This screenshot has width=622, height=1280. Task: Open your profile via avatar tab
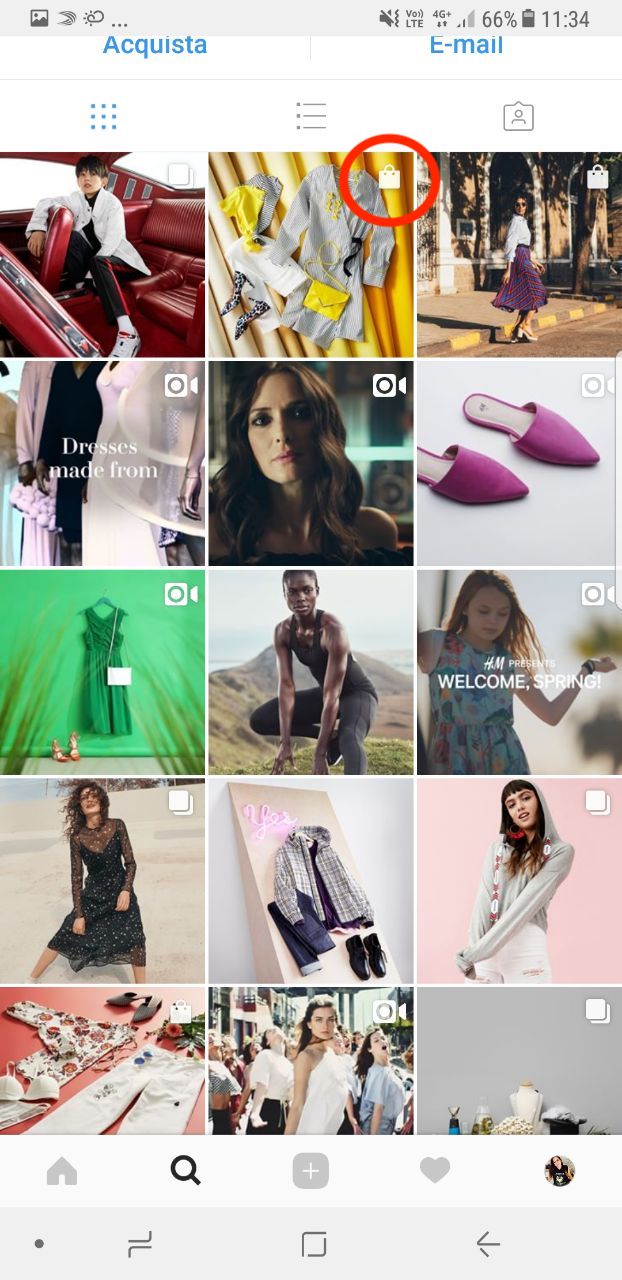[x=559, y=1170]
